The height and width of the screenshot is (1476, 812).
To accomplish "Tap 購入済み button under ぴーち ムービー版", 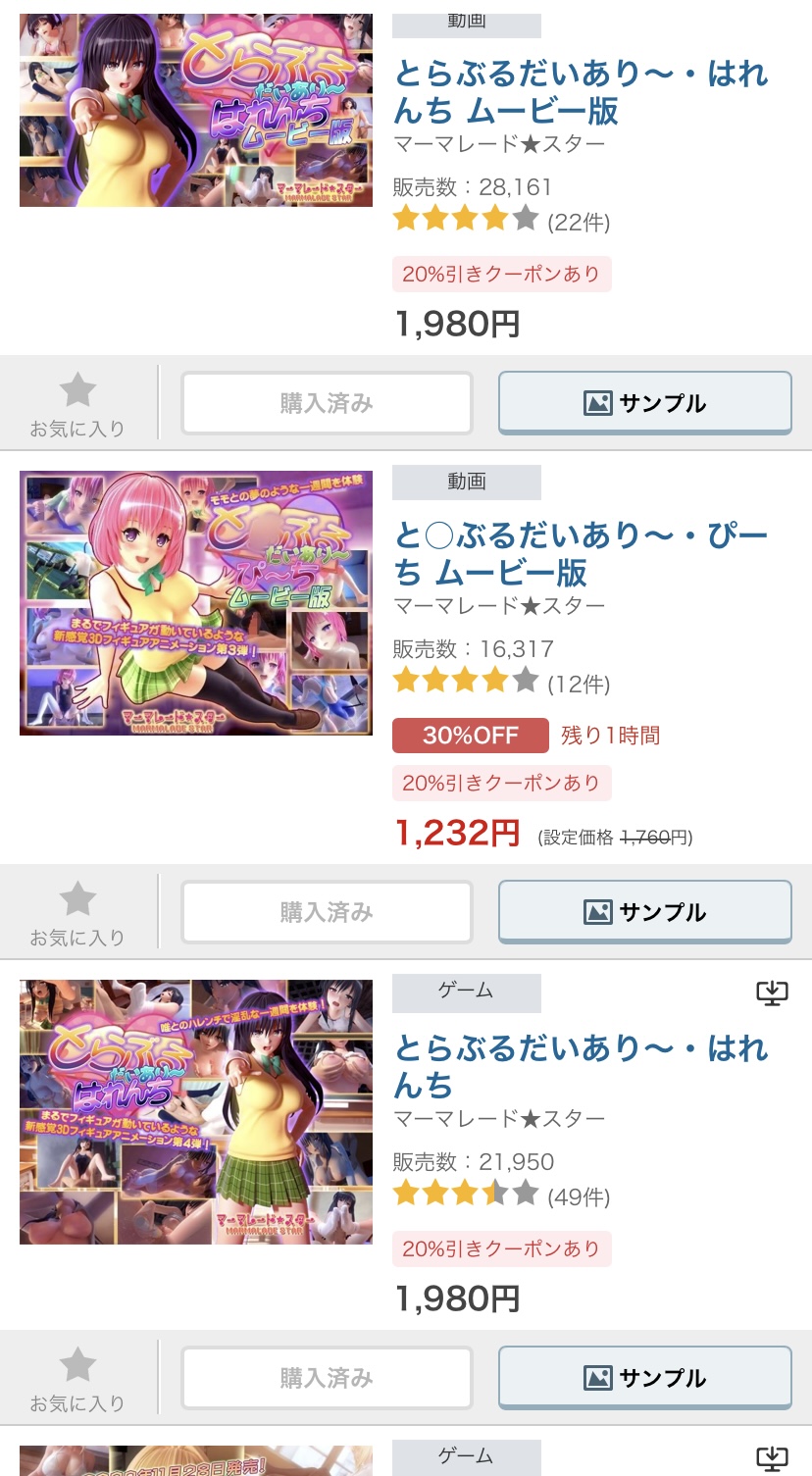I will tap(327, 912).
